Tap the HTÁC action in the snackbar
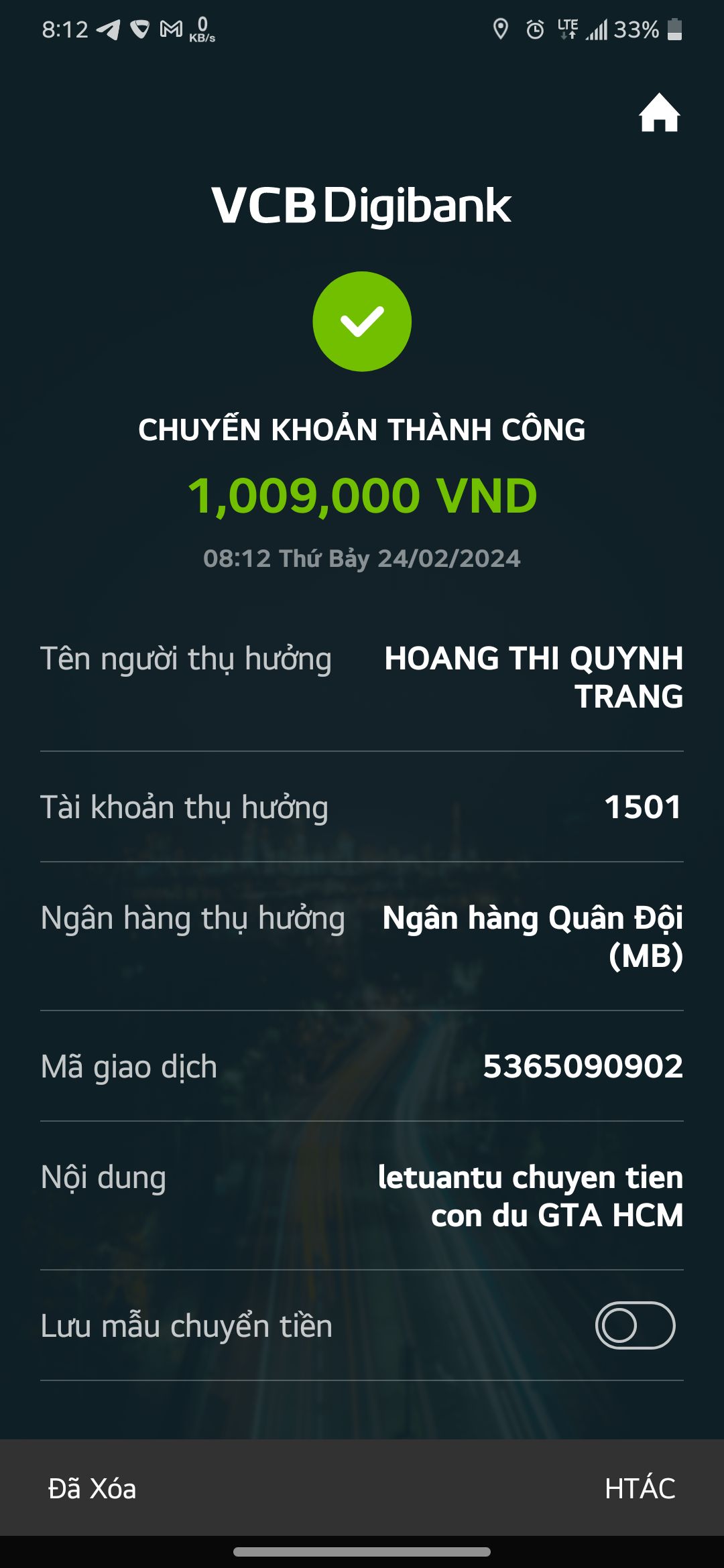This screenshot has width=724, height=1568. (x=640, y=1488)
